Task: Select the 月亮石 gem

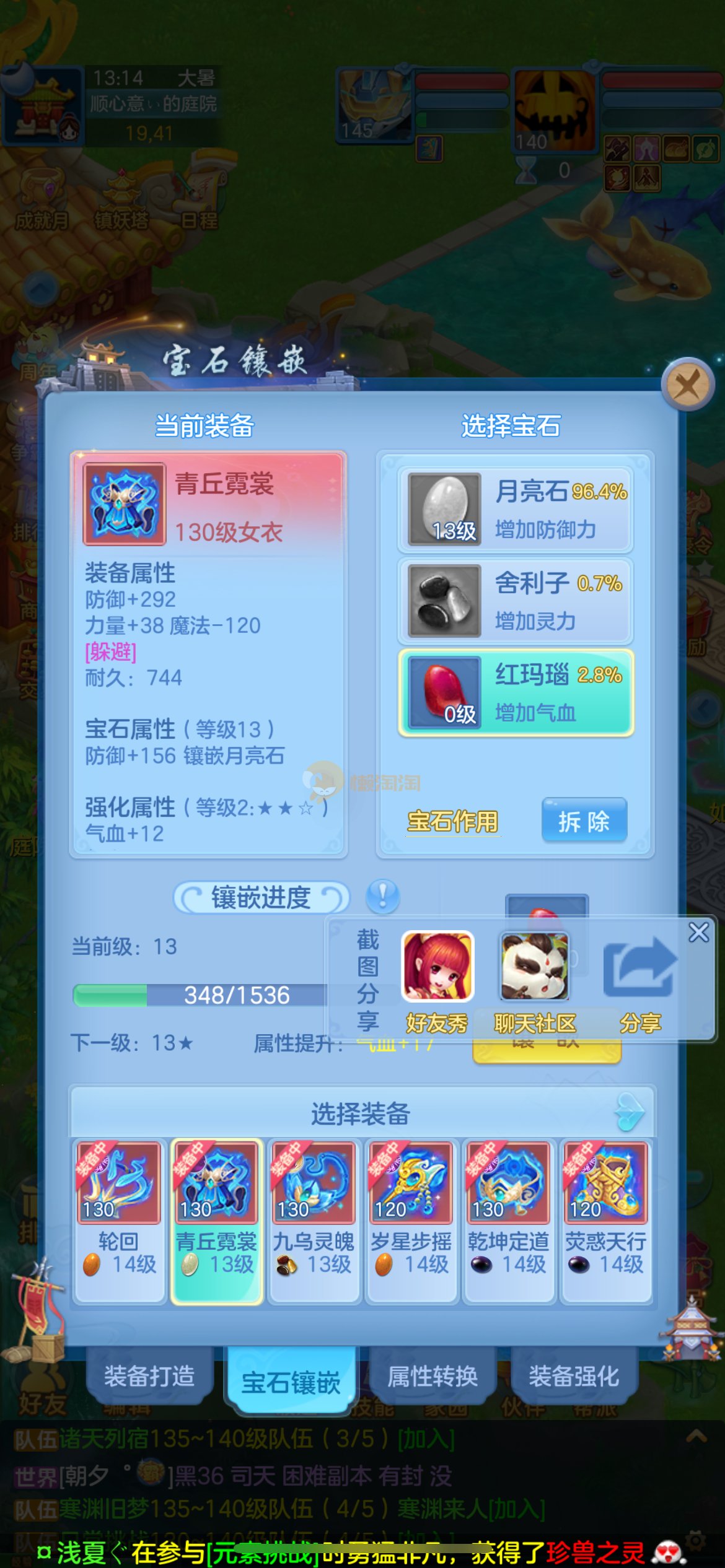Action: tap(515, 509)
